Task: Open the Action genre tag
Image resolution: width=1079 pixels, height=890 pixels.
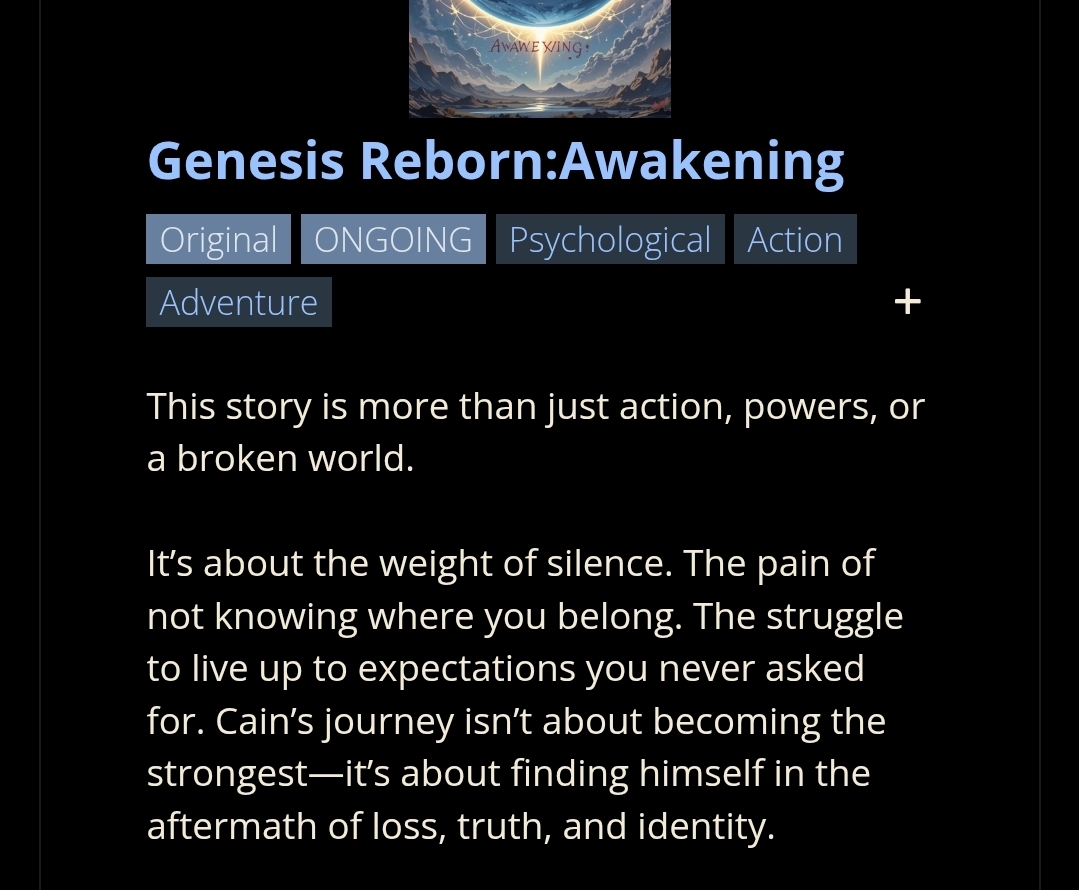Action: coord(795,239)
